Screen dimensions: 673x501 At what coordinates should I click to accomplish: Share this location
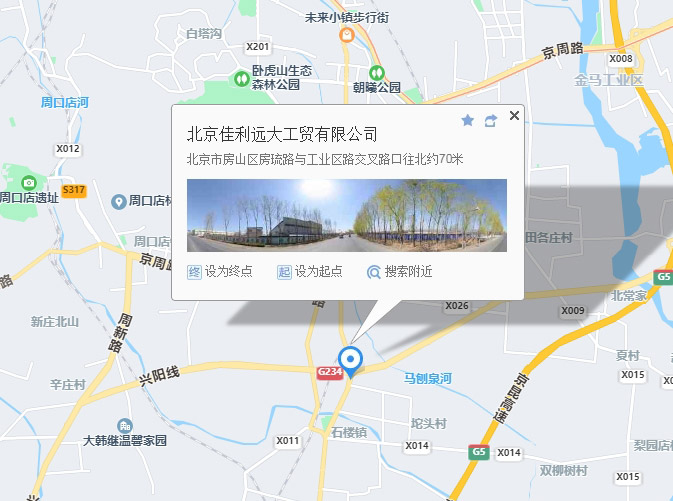pyautogui.click(x=490, y=120)
